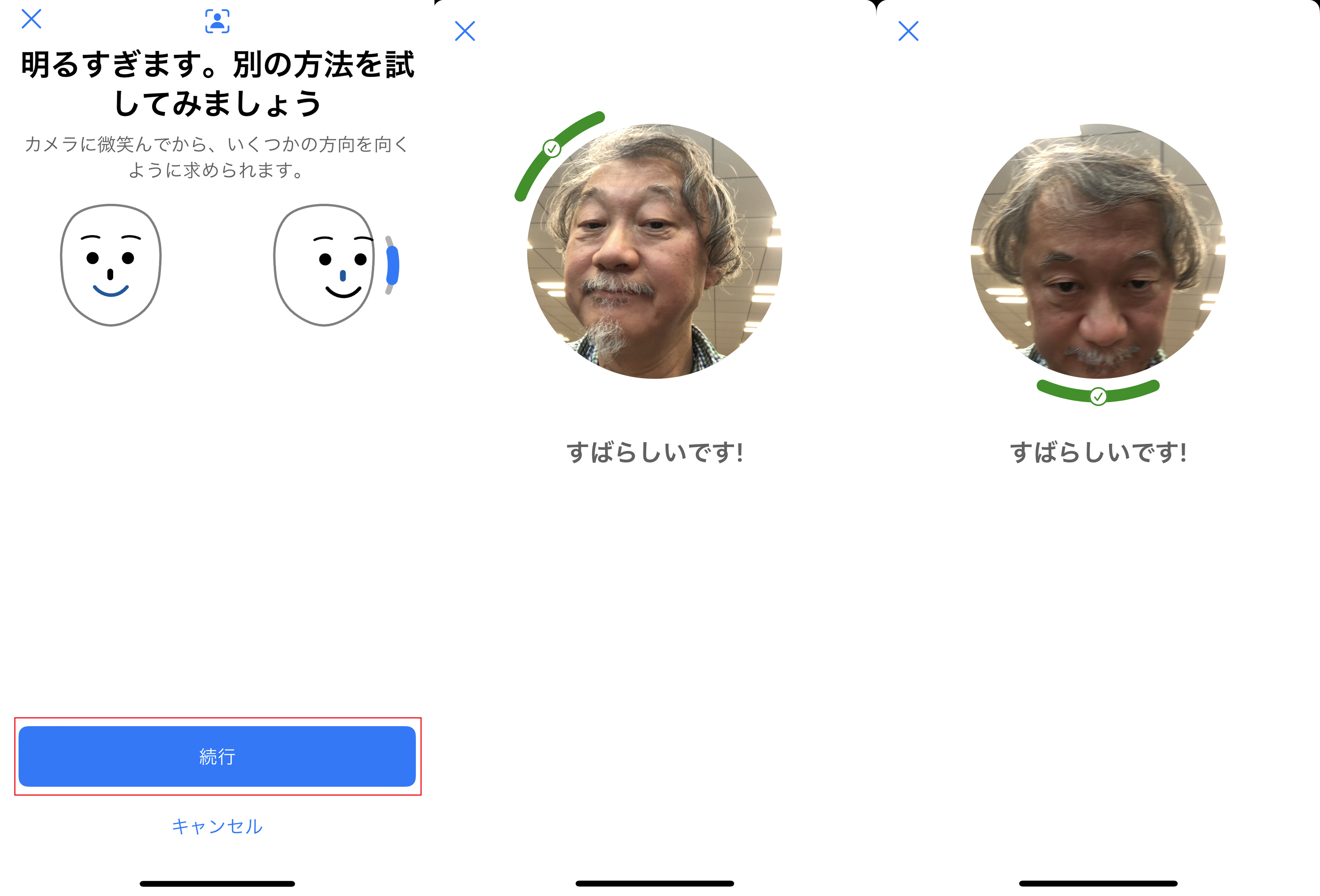Close the 明るすぎます warning screen

[32, 19]
